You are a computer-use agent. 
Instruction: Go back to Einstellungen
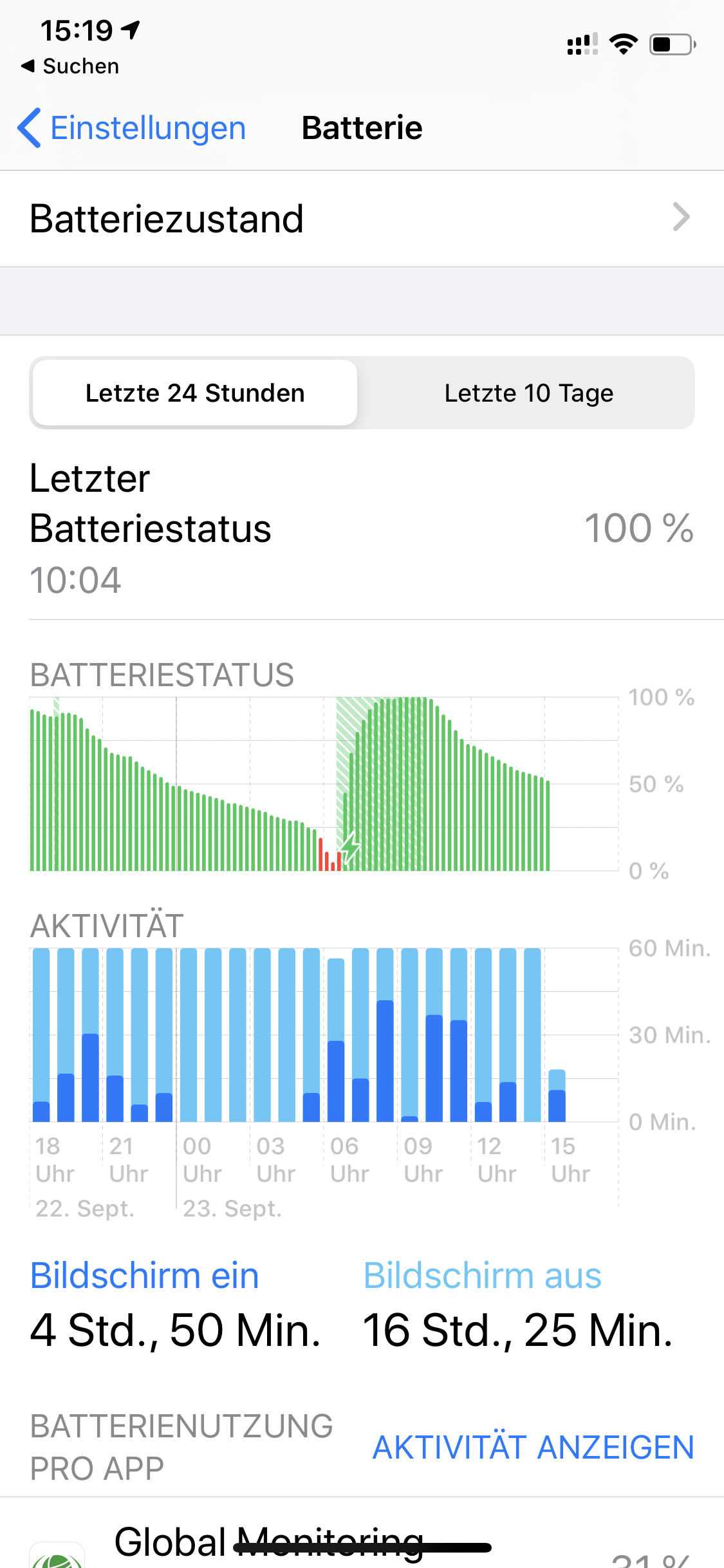coord(132,128)
